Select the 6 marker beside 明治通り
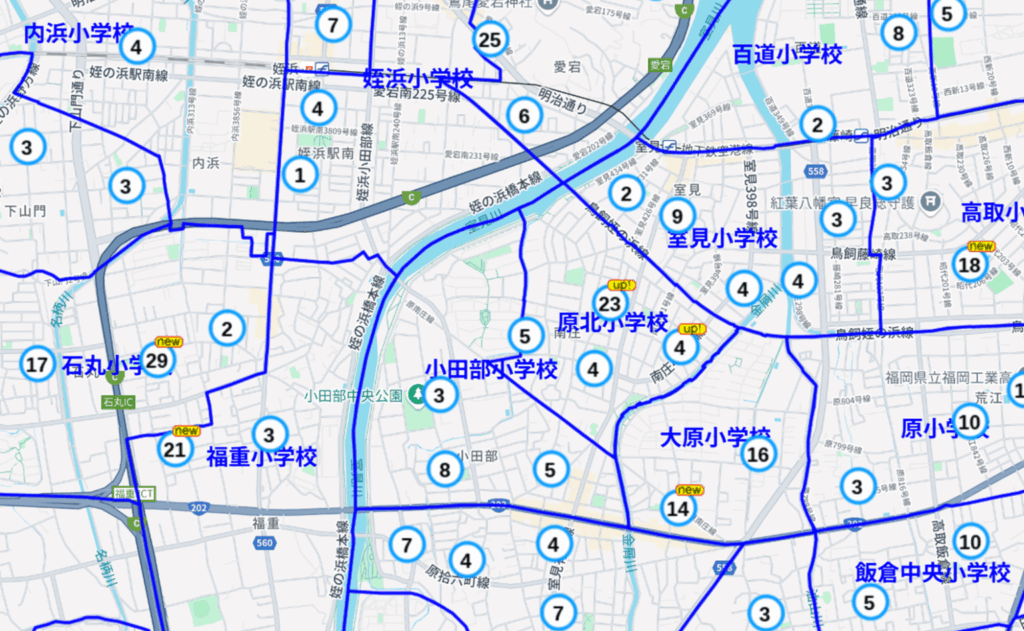This screenshot has width=1024, height=631. click(523, 116)
